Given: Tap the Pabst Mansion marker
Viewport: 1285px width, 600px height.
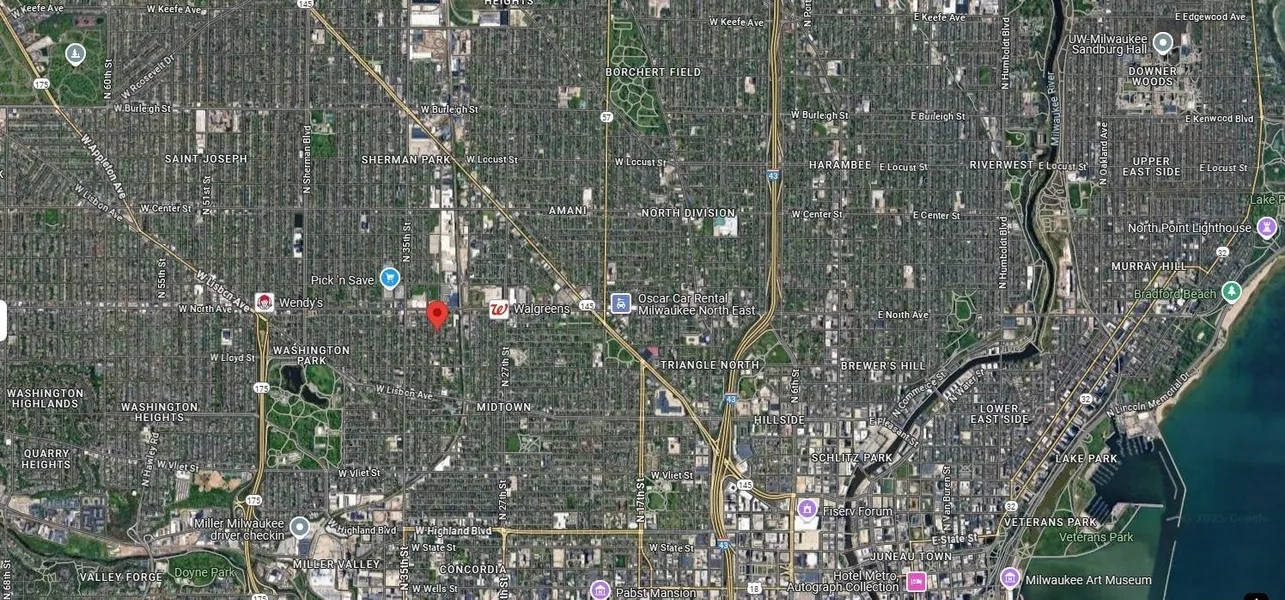Looking at the screenshot, I should pos(600,590).
